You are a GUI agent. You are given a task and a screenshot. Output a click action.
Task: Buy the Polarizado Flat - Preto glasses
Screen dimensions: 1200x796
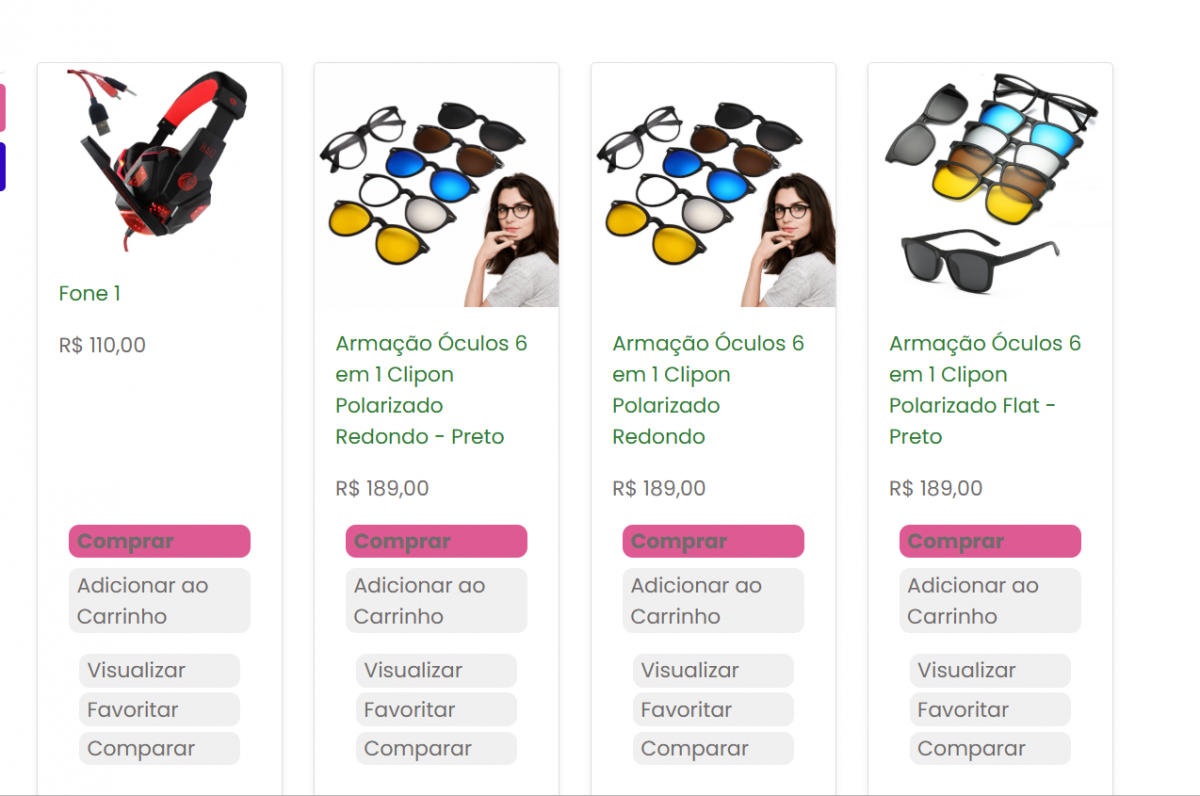point(990,541)
